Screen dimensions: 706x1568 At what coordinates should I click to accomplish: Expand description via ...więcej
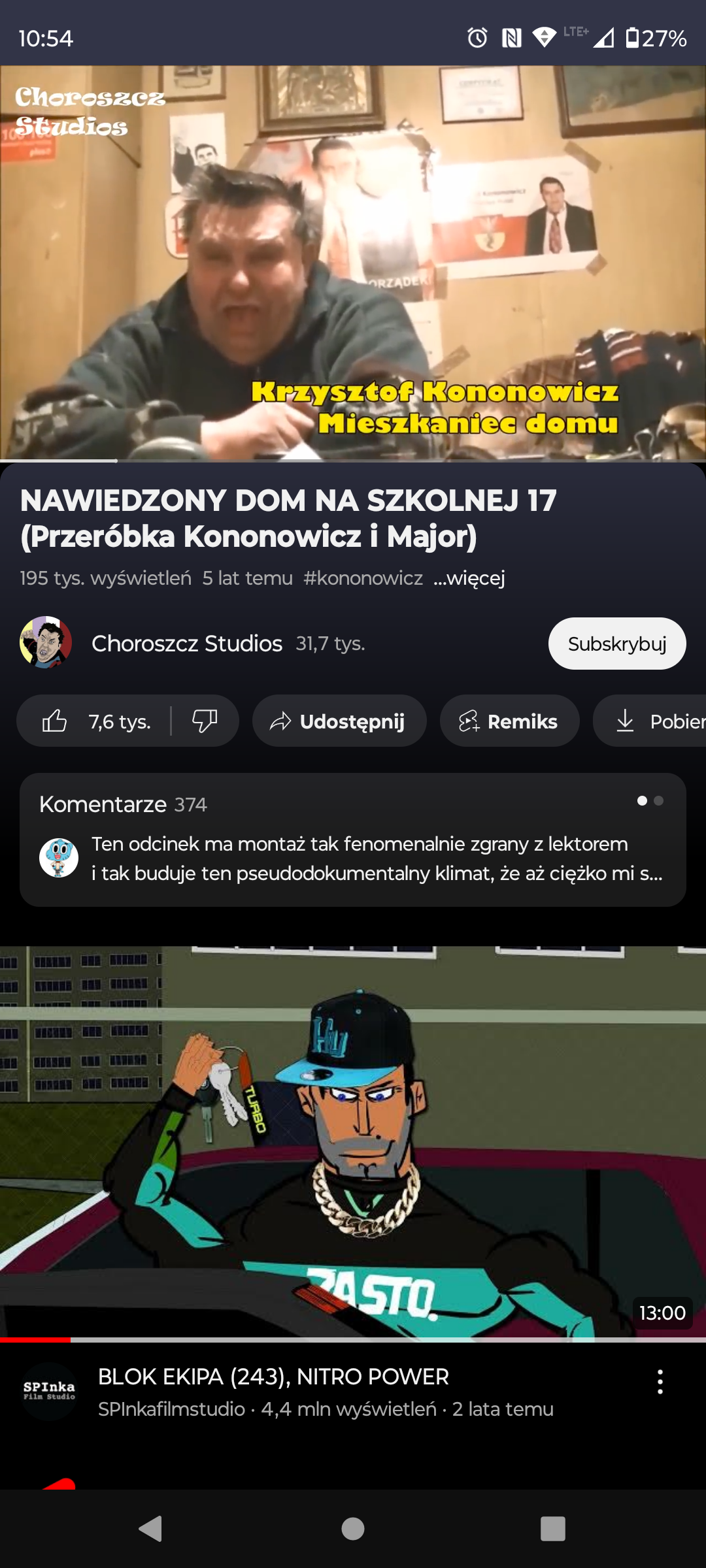(x=469, y=578)
